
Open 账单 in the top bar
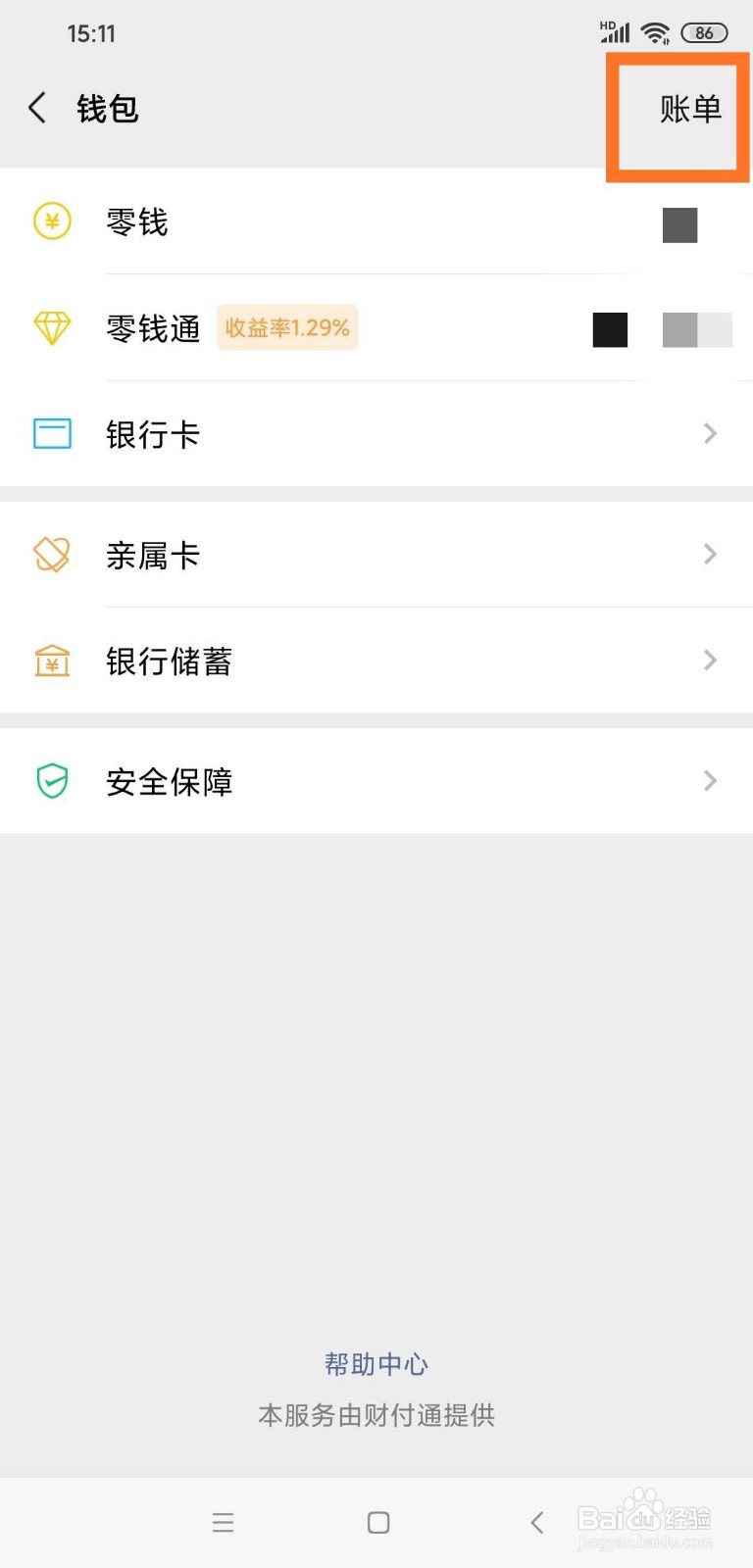[690, 109]
